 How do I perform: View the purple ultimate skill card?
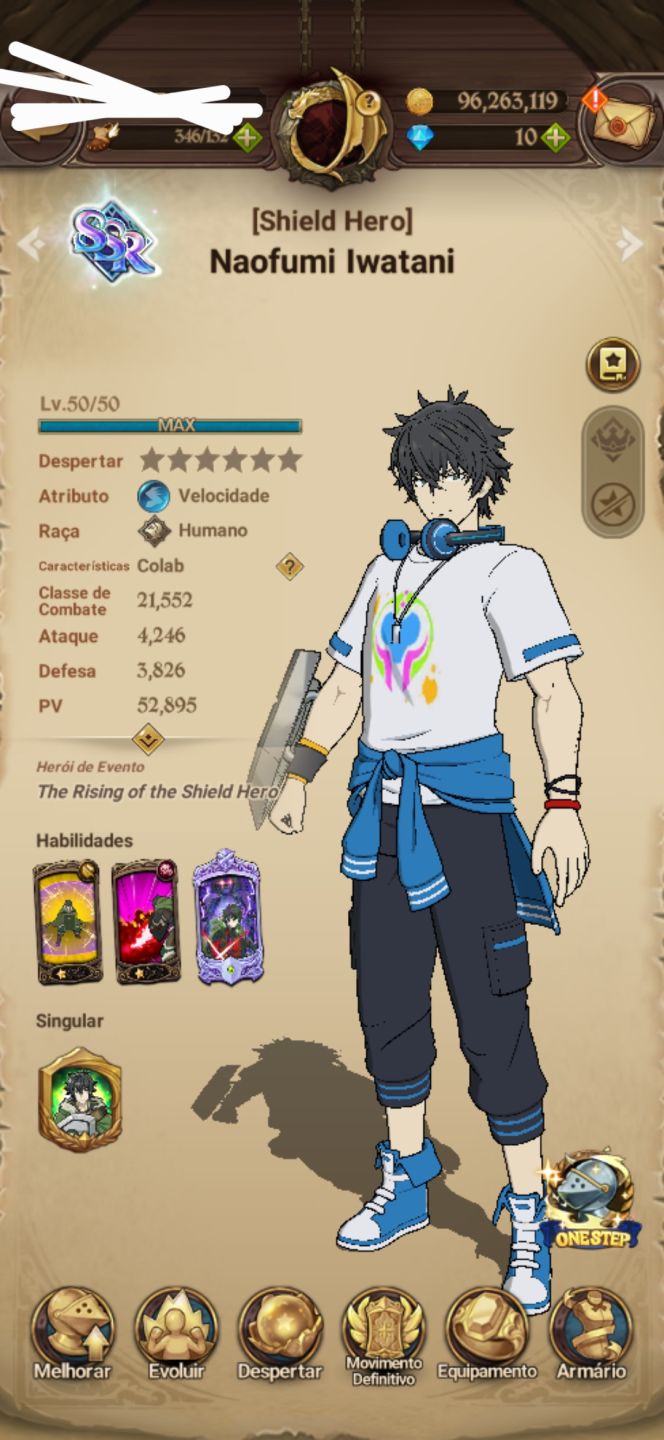[x=225, y=918]
